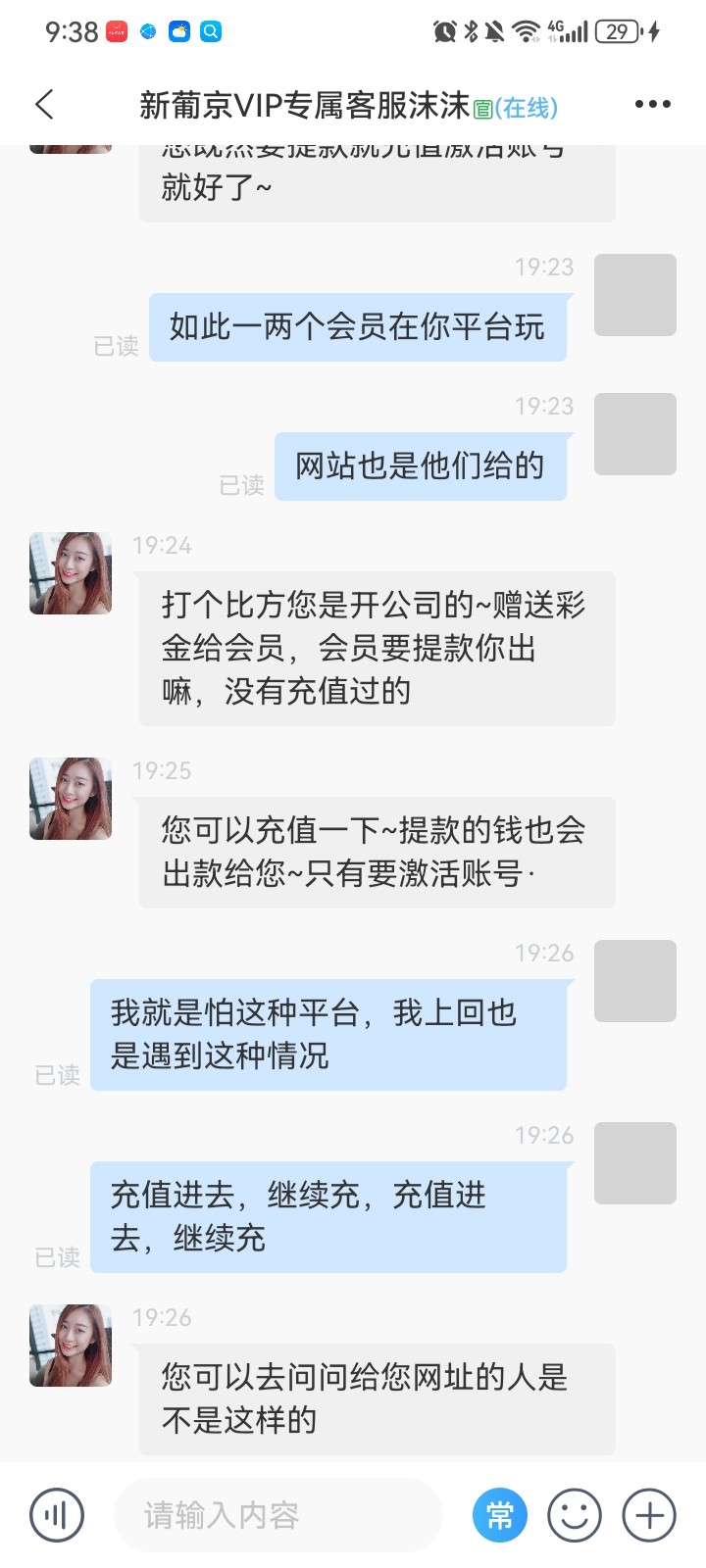This screenshot has height=1568, width=706.
Task: Open the common phrases button
Action: coord(500,1515)
